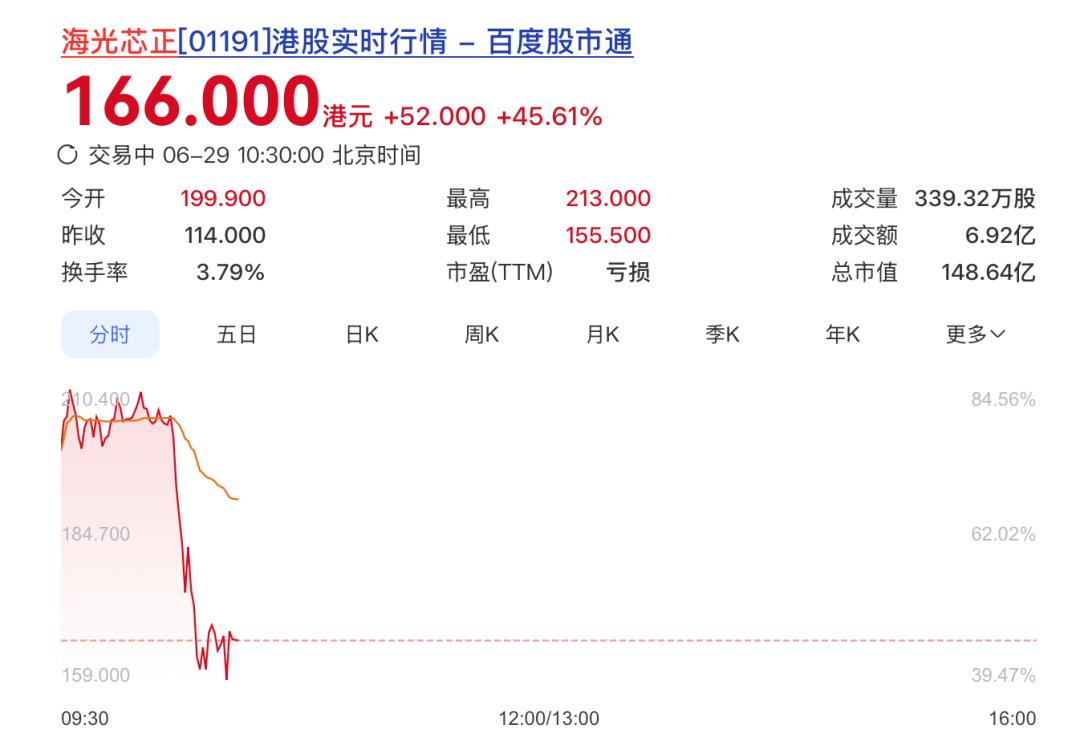Image resolution: width=1080 pixels, height=749 pixels.
Task: Refresh the quote via the circular refresh icon
Action: pos(68,154)
